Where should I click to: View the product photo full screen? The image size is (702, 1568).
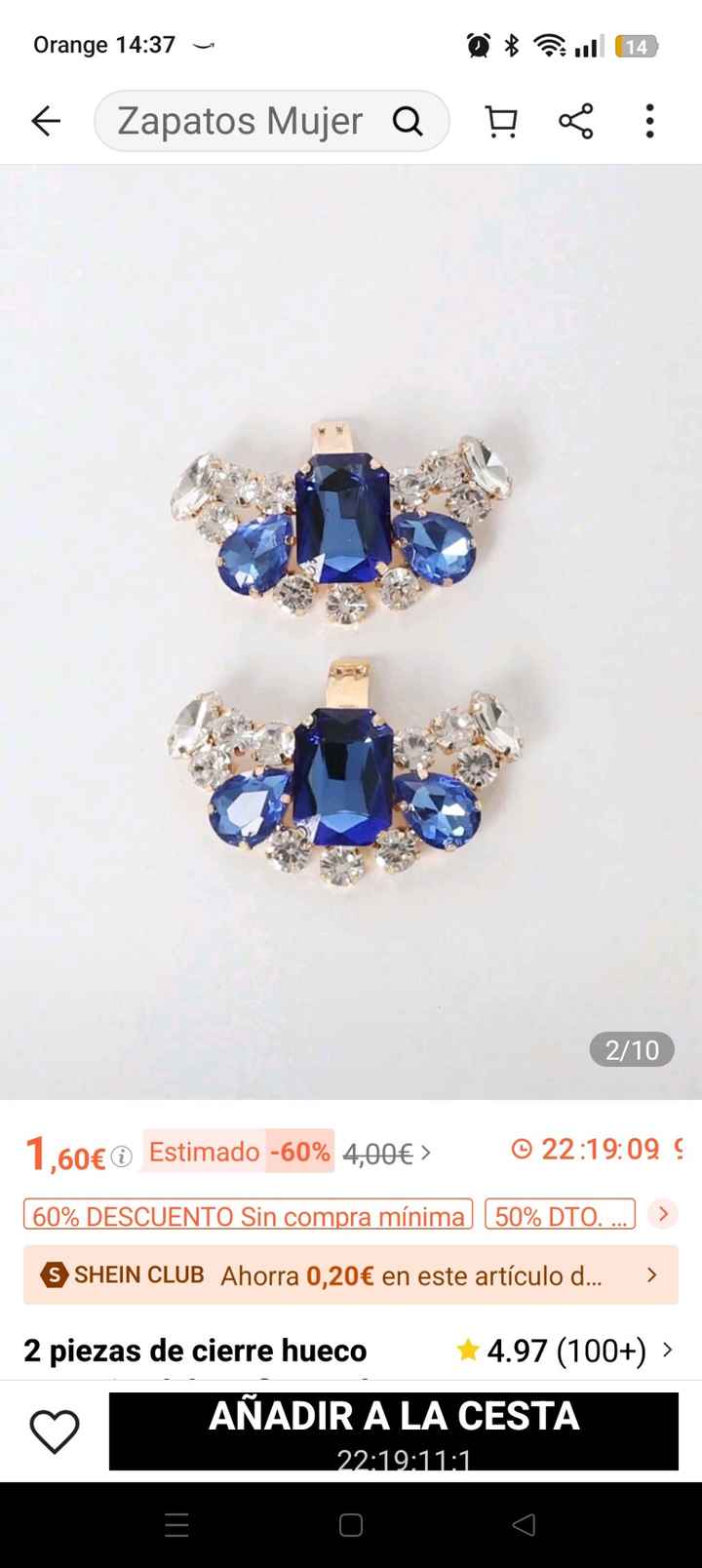tap(351, 632)
